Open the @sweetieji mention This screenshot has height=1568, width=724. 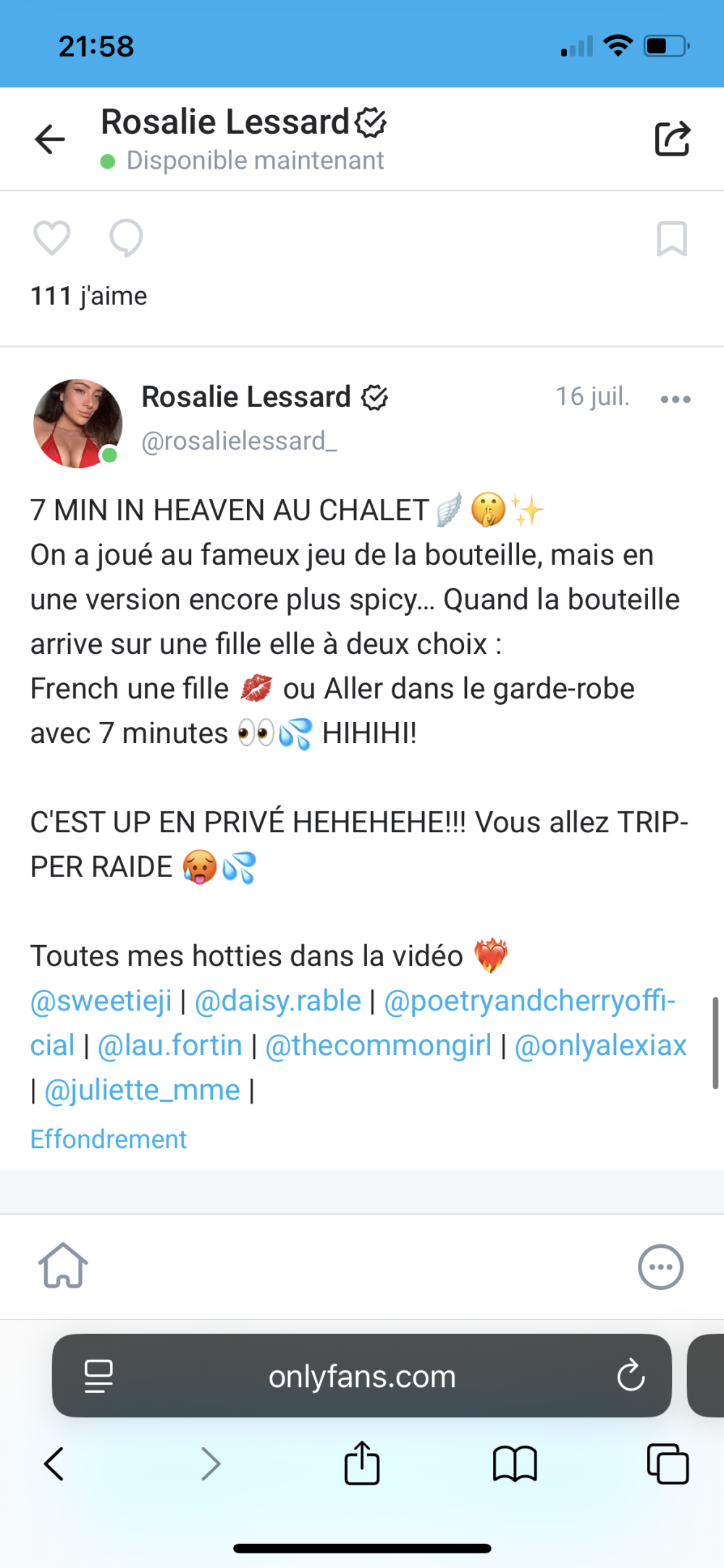pyautogui.click(x=101, y=1001)
